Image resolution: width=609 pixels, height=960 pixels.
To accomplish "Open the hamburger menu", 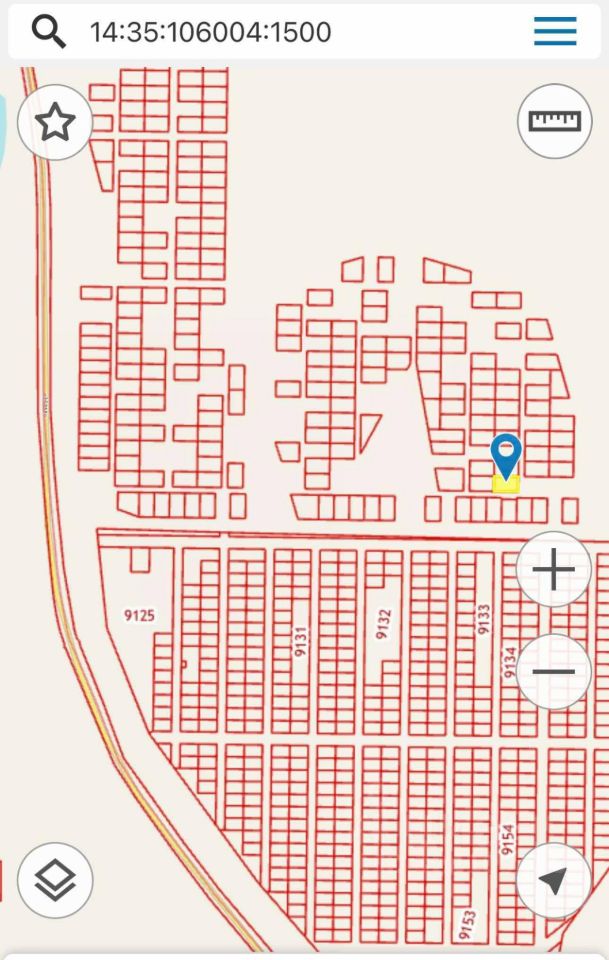I will tap(555, 32).
